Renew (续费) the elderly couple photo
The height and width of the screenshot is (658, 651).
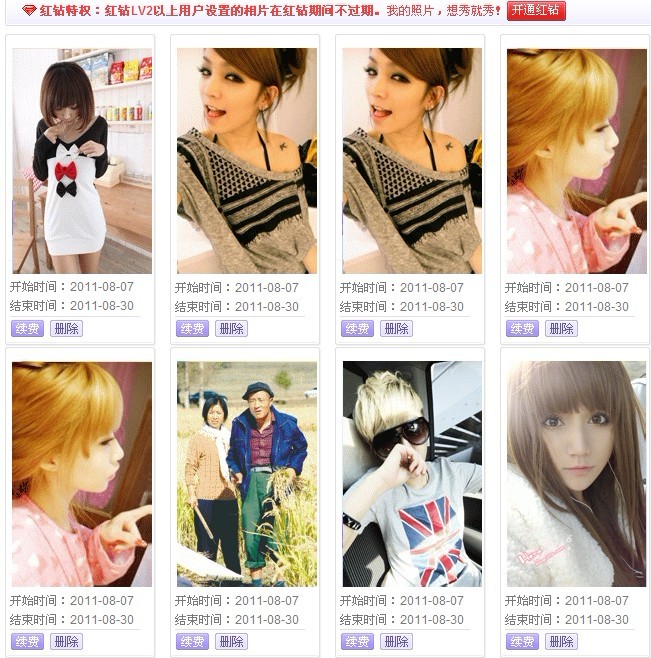pos(192,641)
